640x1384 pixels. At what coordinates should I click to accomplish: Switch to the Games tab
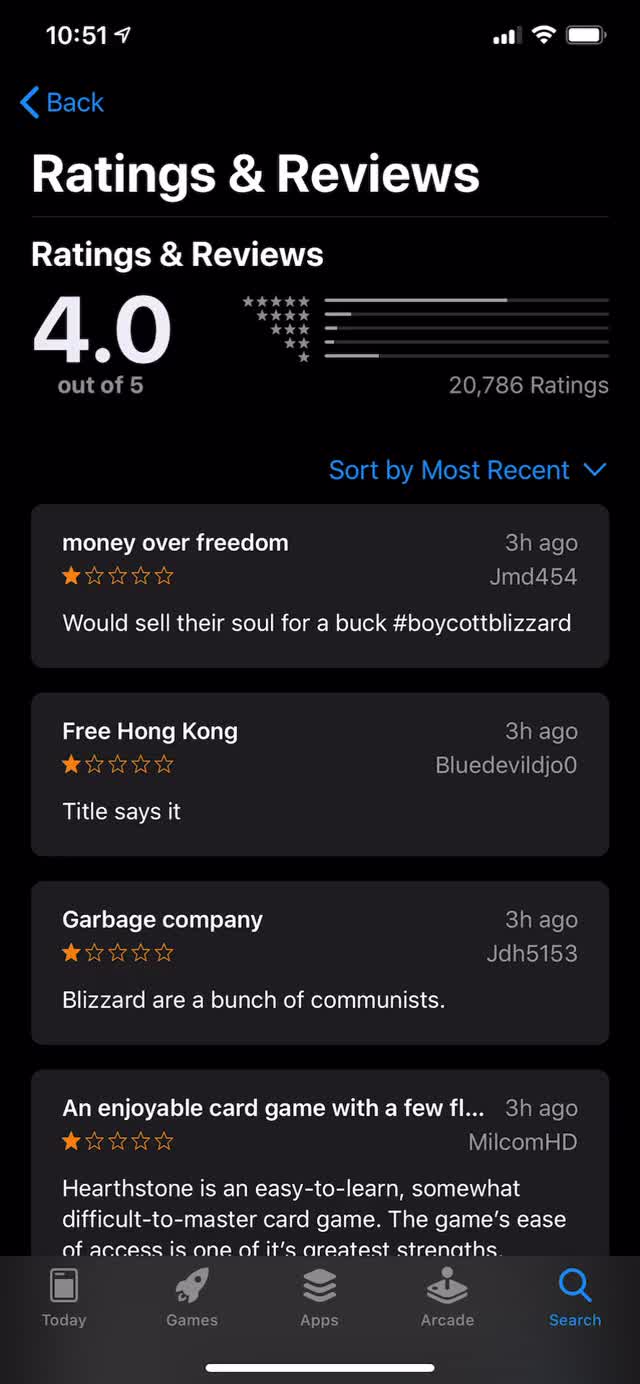(192, 1298)
